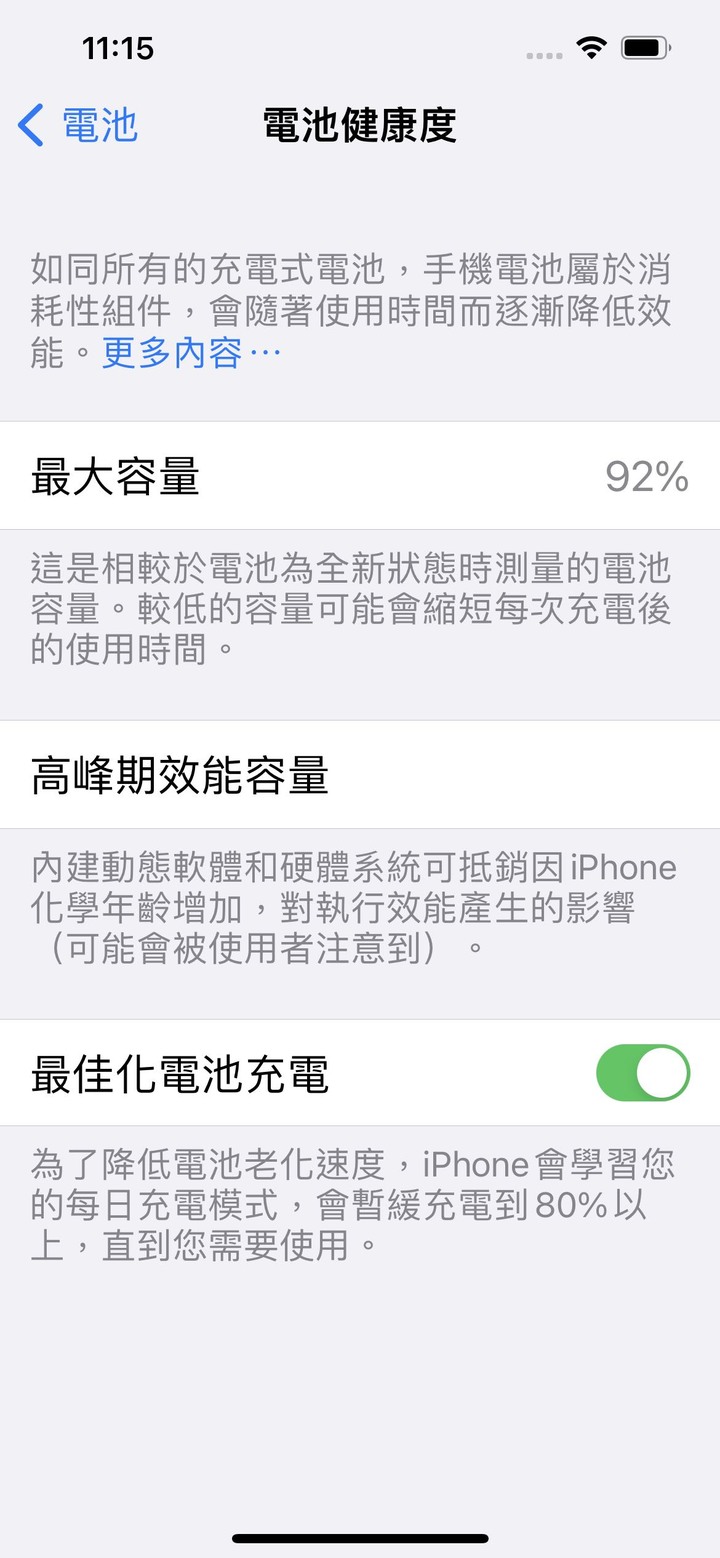Screen dimensions: 720x1558
Task: Open the 更多內容 link
Action: click(x=192, y=353)
